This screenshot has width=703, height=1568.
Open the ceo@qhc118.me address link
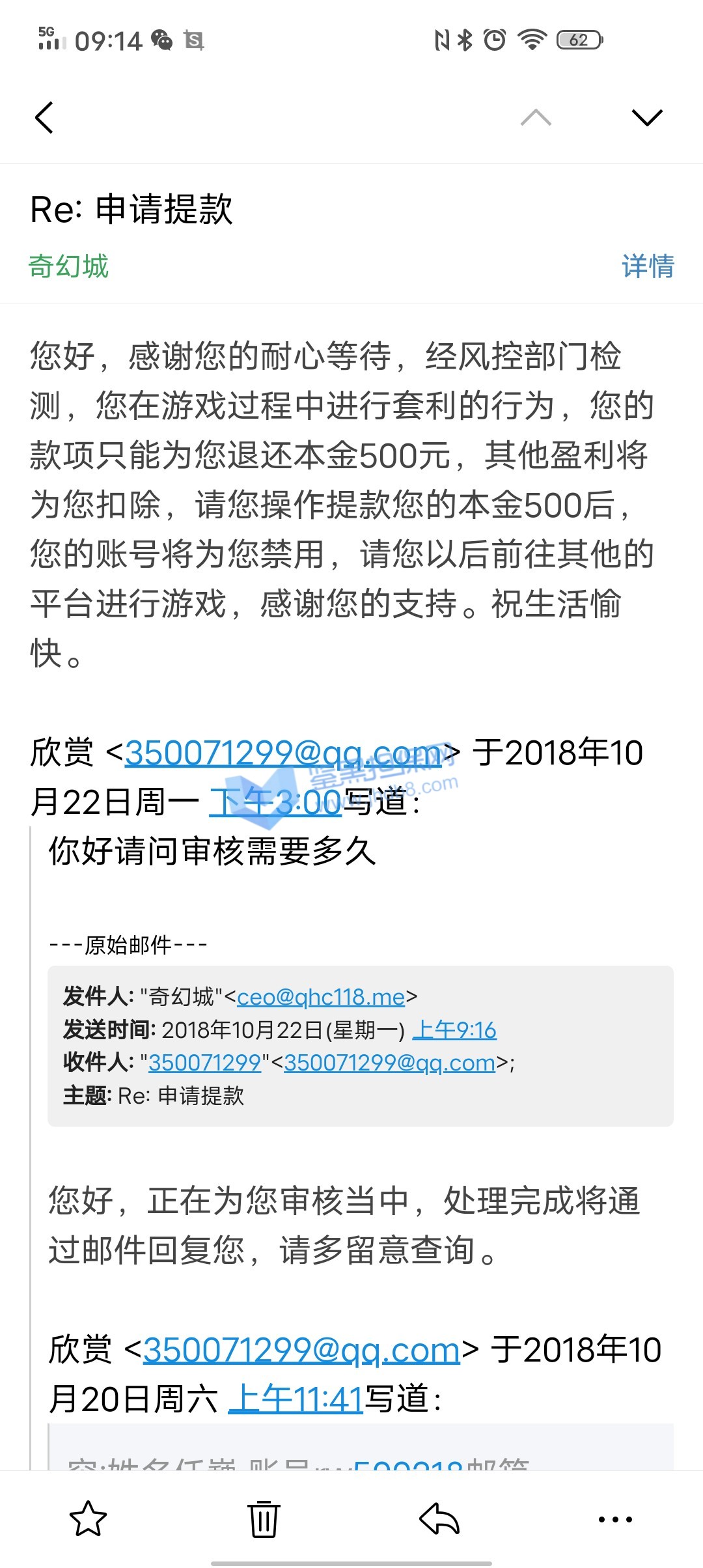321,997
